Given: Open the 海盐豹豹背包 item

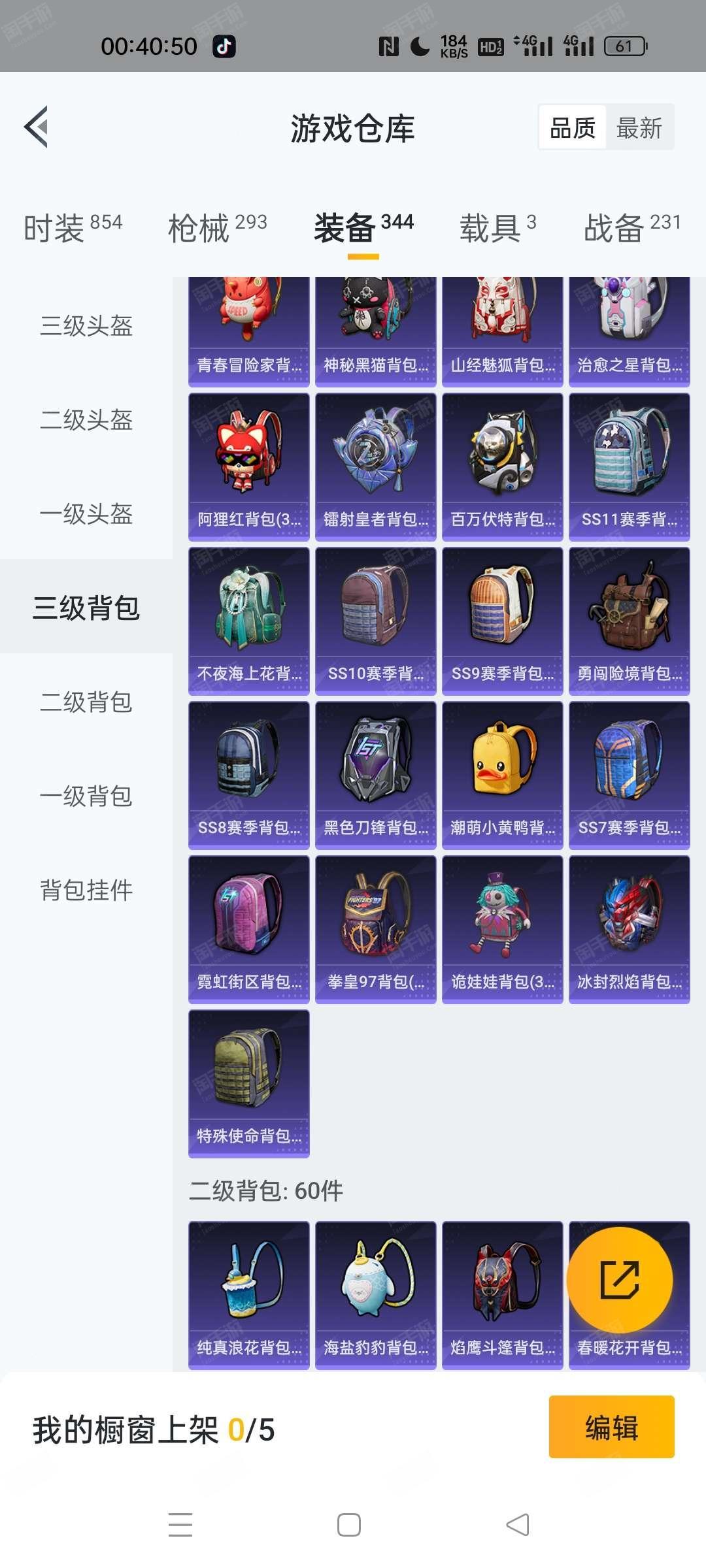Looking at the screenshot, I should click(375, 1295).
